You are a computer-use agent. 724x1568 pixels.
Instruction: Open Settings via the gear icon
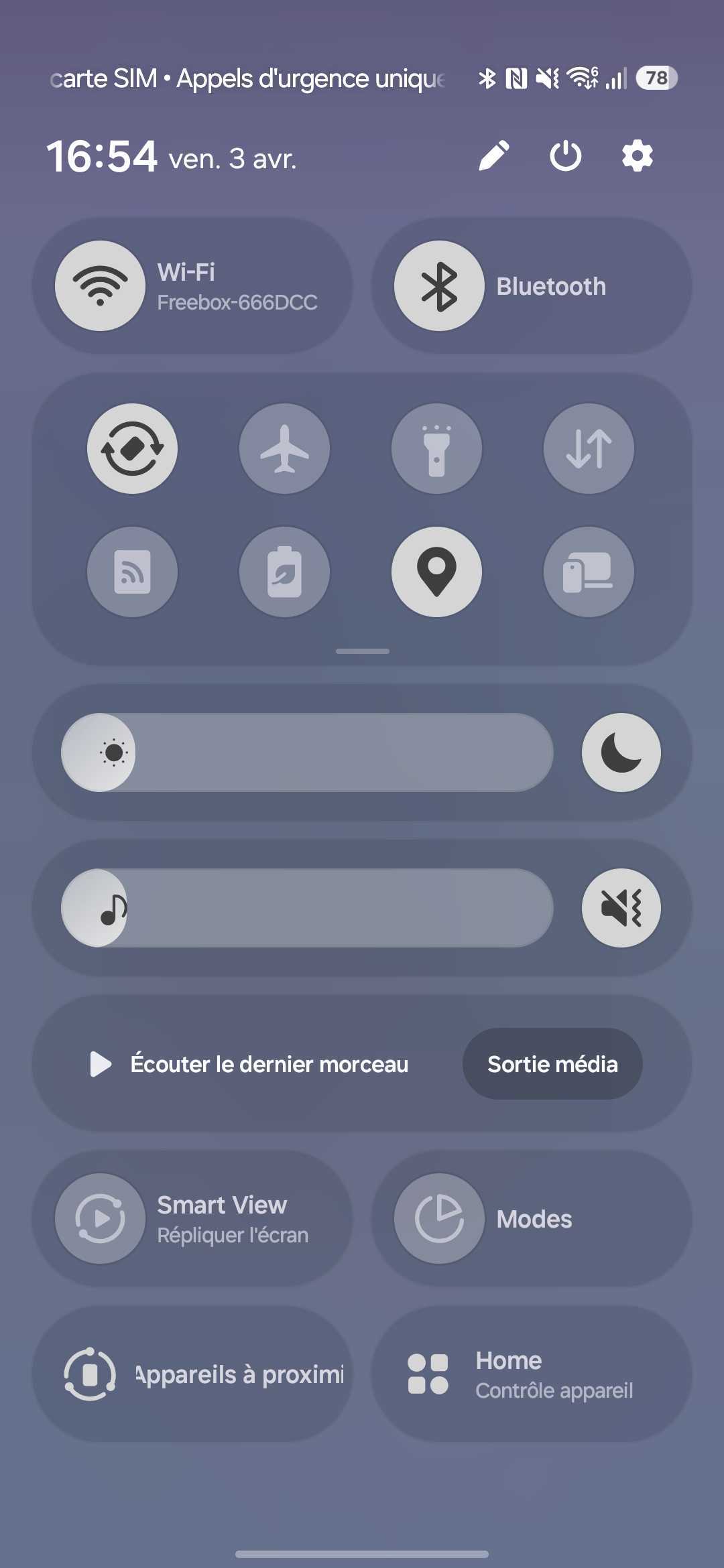pyautogui.click(x=636, y=155)
